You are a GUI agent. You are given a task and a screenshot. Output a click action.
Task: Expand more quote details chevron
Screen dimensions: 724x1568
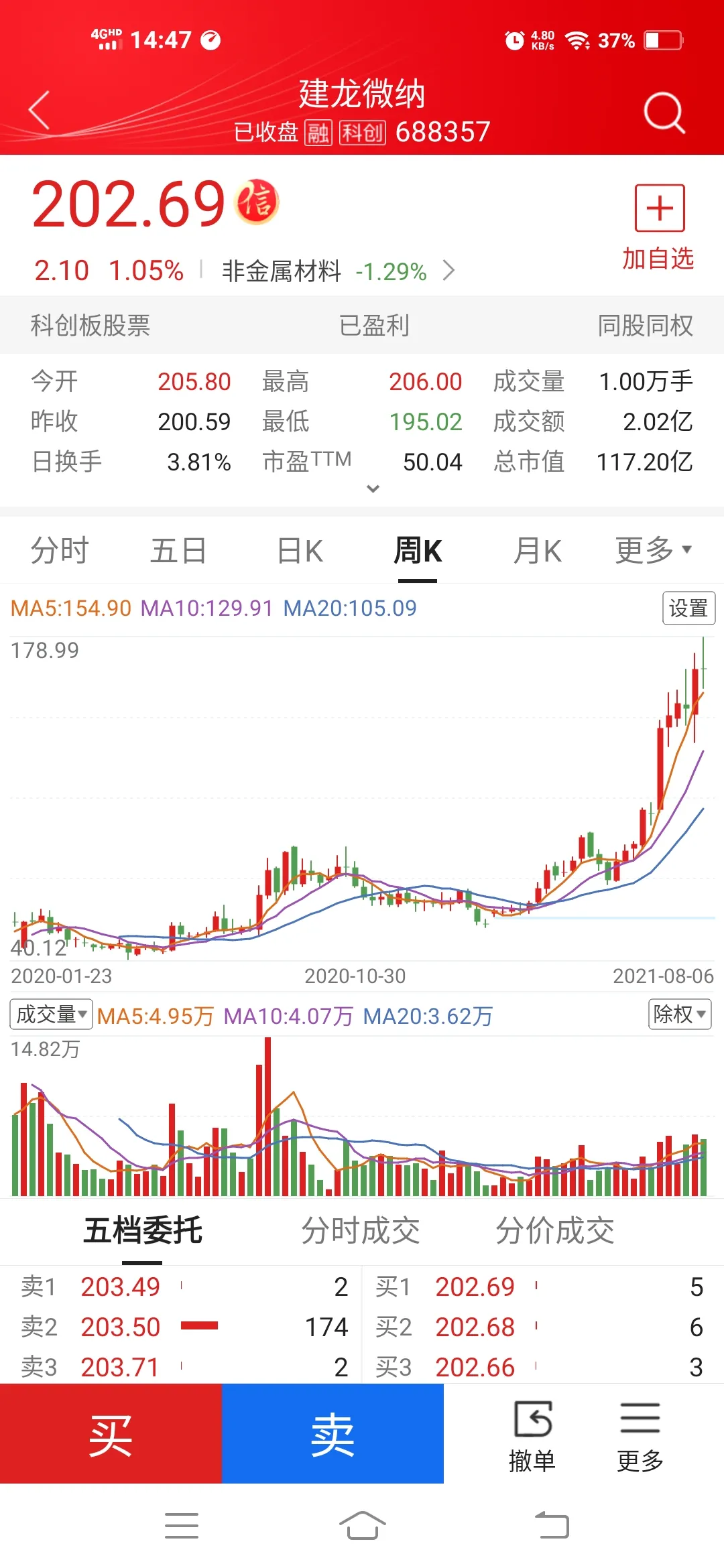point(373,488)
